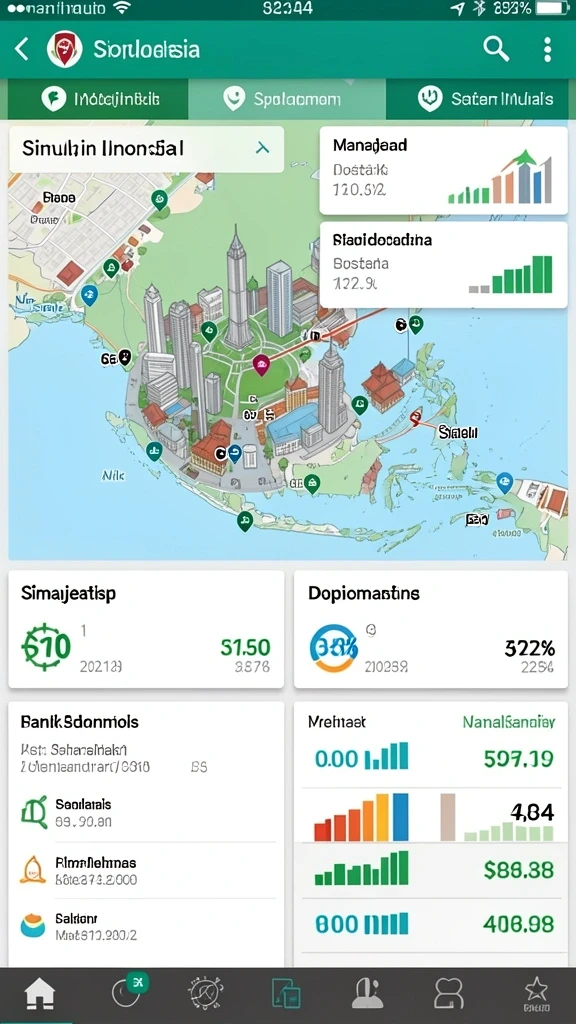The height and width of the screenshot is (1024, 576).
Task: Go back with the top-left arrow
Action: (x=22, y=49)
